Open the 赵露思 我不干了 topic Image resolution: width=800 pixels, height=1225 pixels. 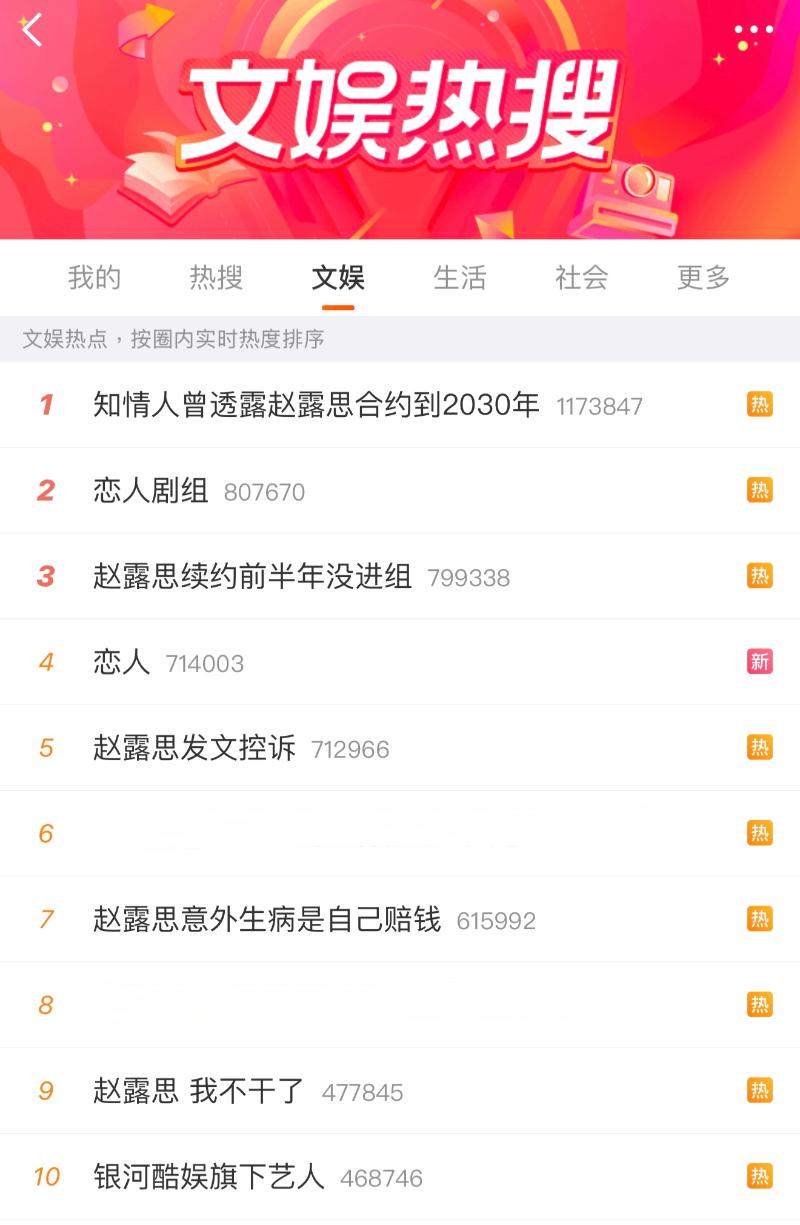click(199, 1091)
